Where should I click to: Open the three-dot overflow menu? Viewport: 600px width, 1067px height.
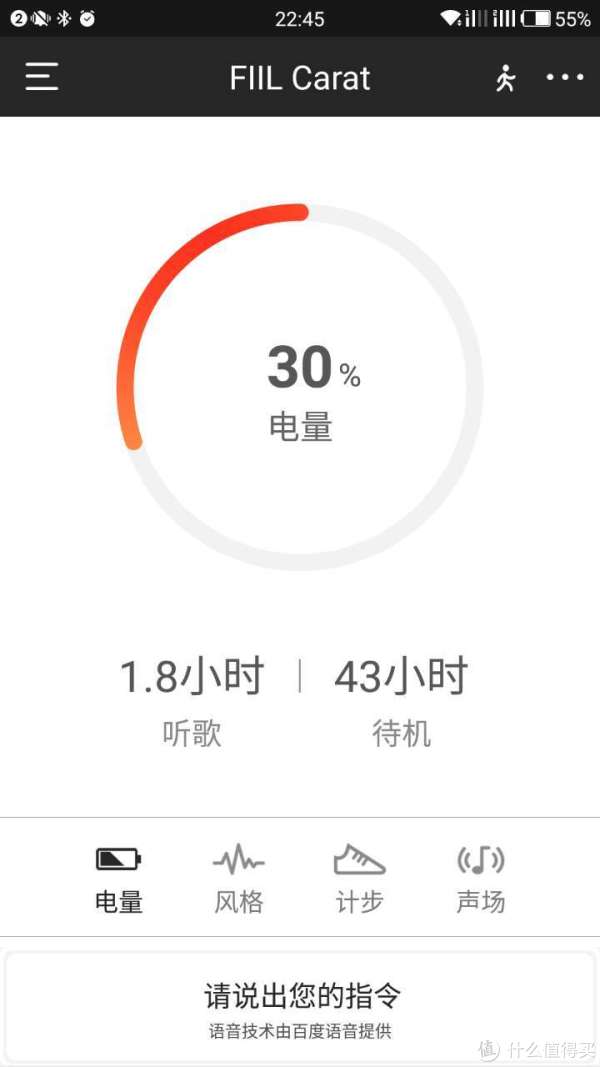click(x=565, y=78)
